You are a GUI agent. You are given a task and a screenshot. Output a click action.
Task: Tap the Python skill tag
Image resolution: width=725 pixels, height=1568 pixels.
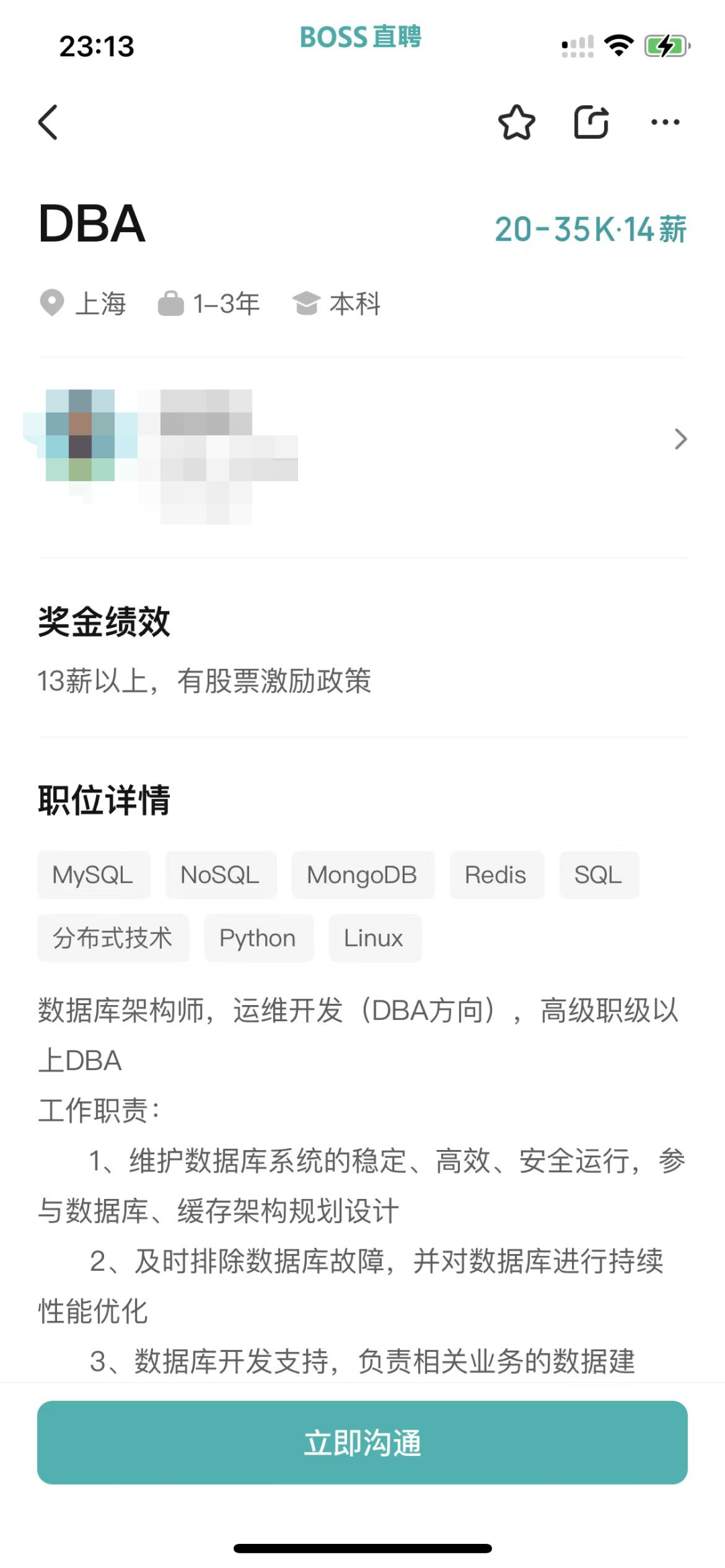[258, 938]
